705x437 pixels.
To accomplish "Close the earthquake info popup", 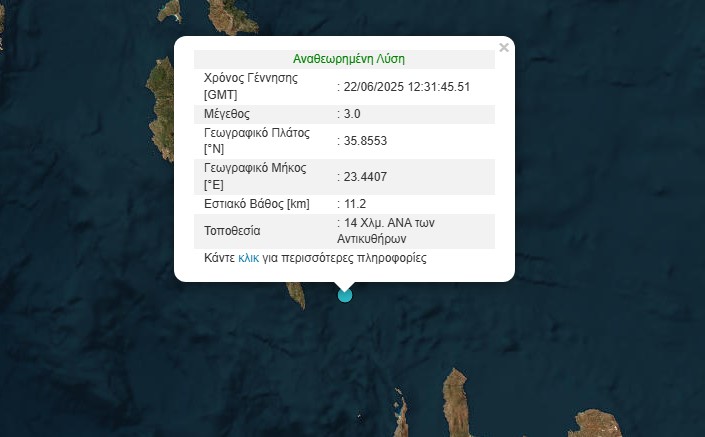I will [x=504, y=47].
